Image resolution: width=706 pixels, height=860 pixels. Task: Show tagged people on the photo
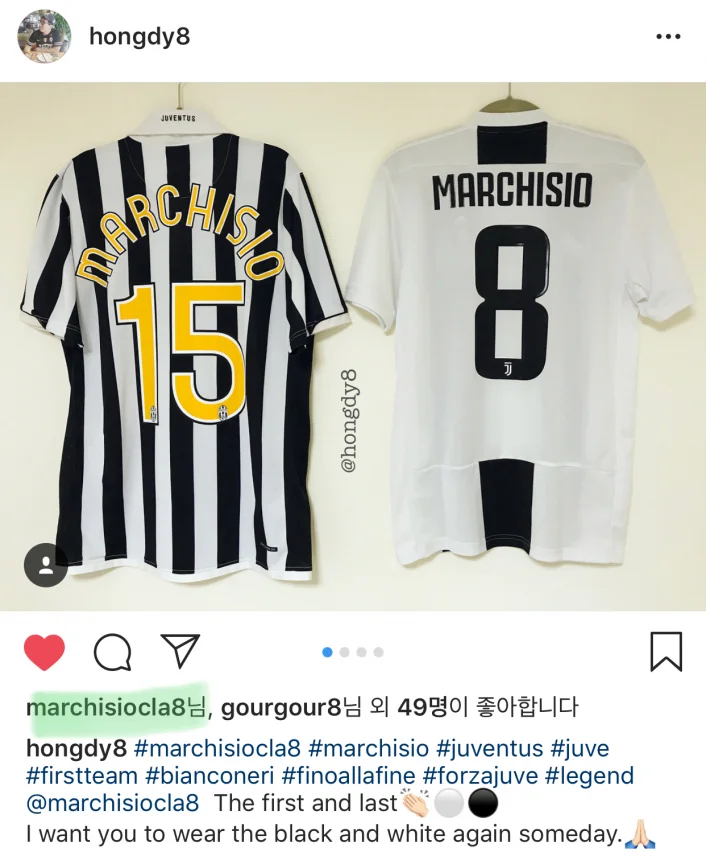click(x=46, y=565)
